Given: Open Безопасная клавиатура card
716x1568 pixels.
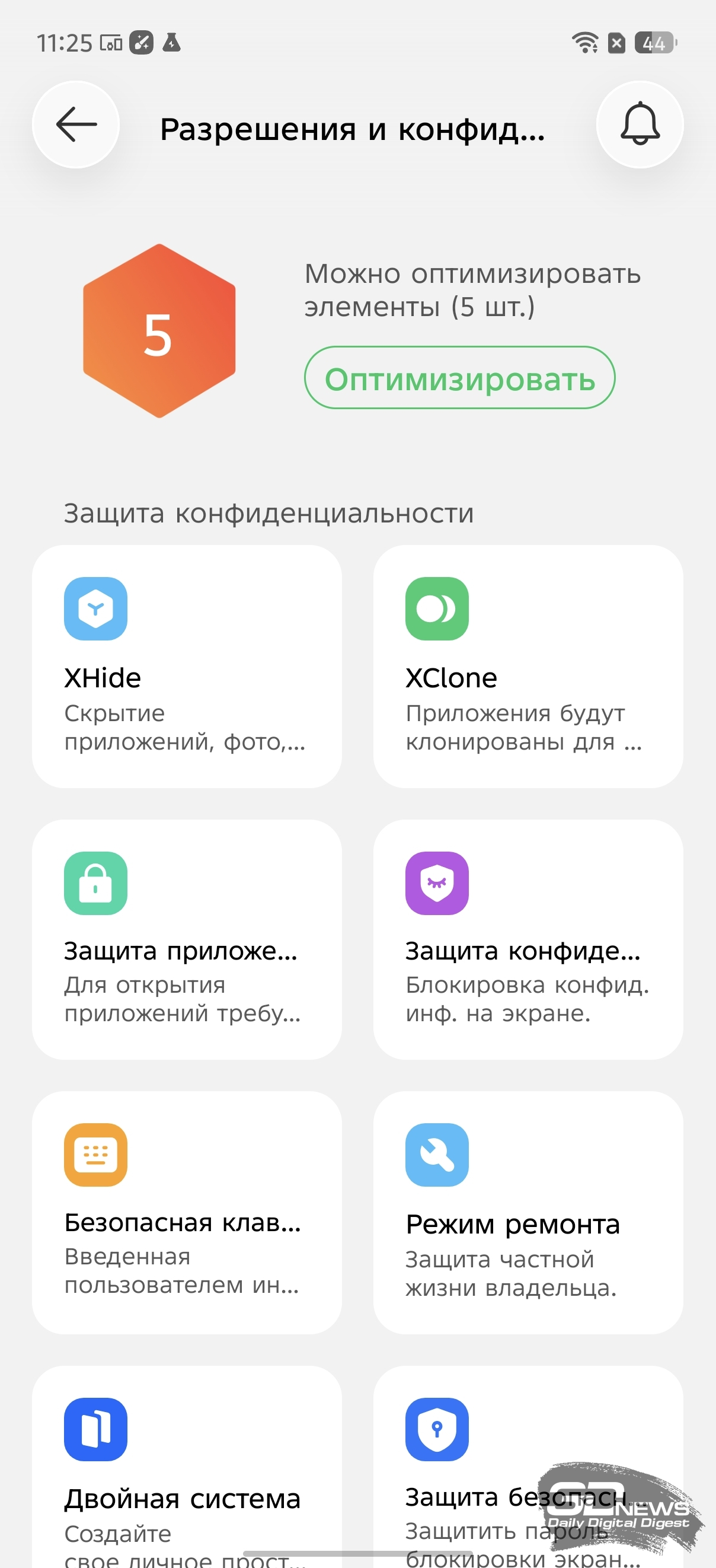Looking at the screenshot, I should [187, 1212].
